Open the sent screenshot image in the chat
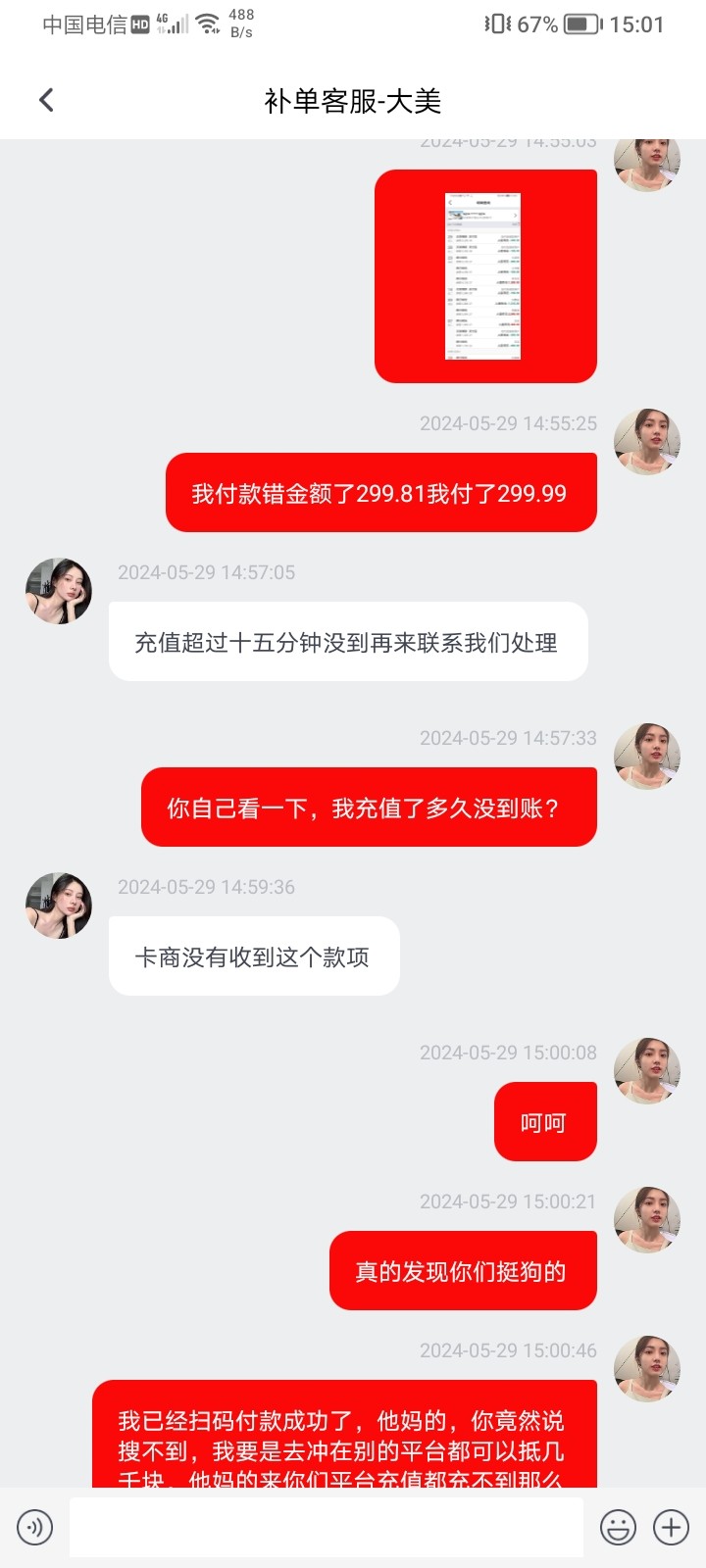 click(484, 276)
